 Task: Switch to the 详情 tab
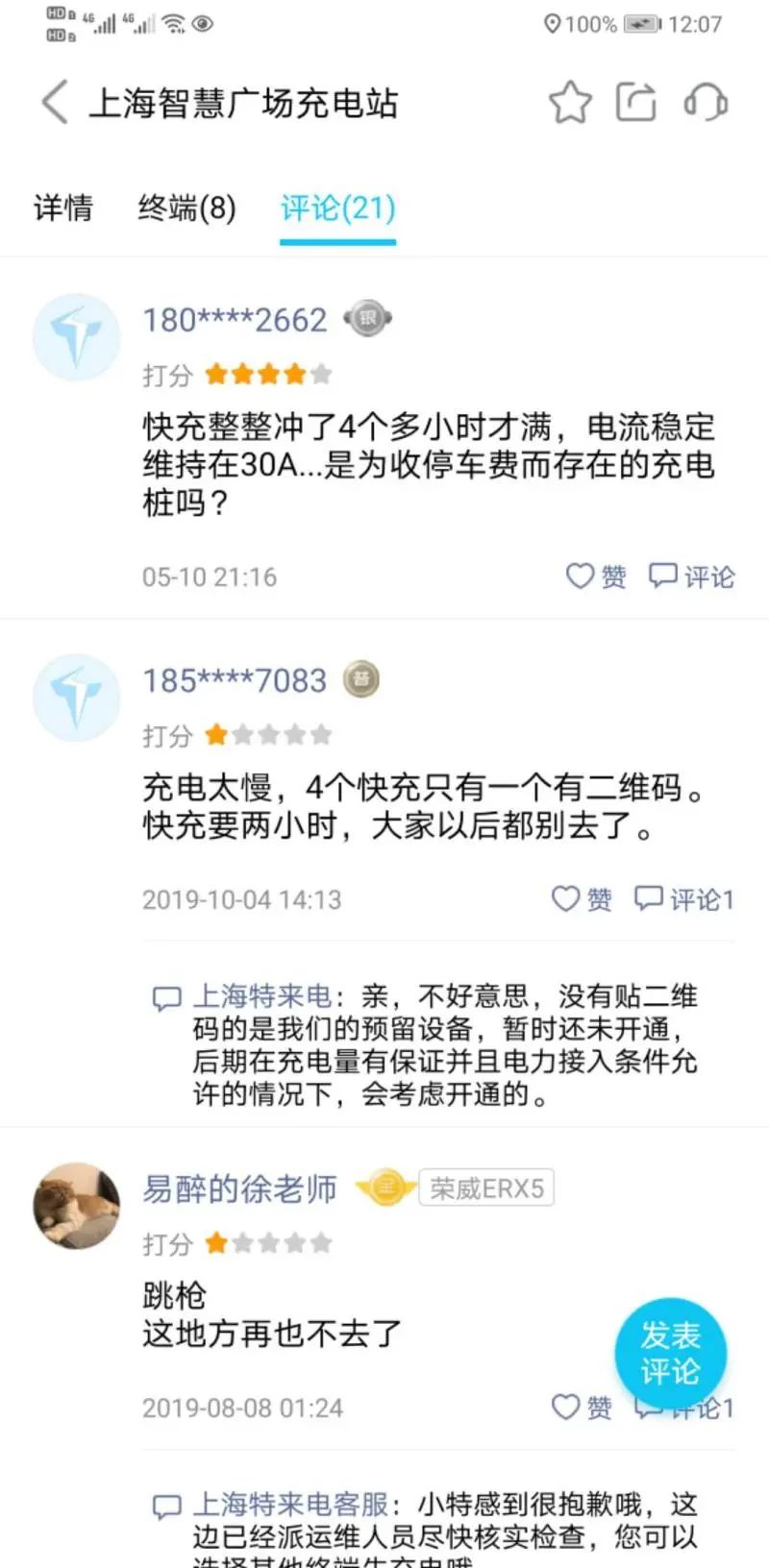click(63, 208)
